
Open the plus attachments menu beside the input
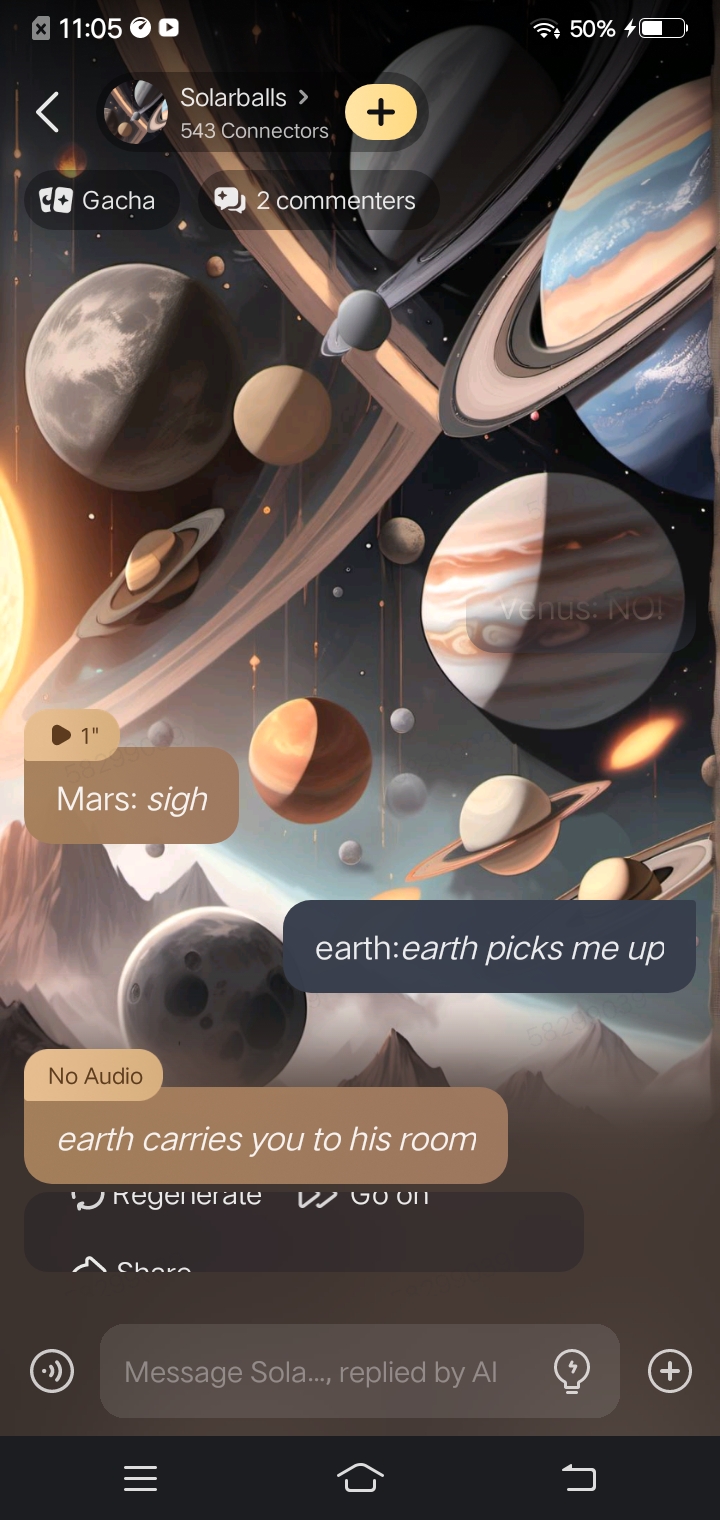pyautogui.click(x=669, y=1371)
